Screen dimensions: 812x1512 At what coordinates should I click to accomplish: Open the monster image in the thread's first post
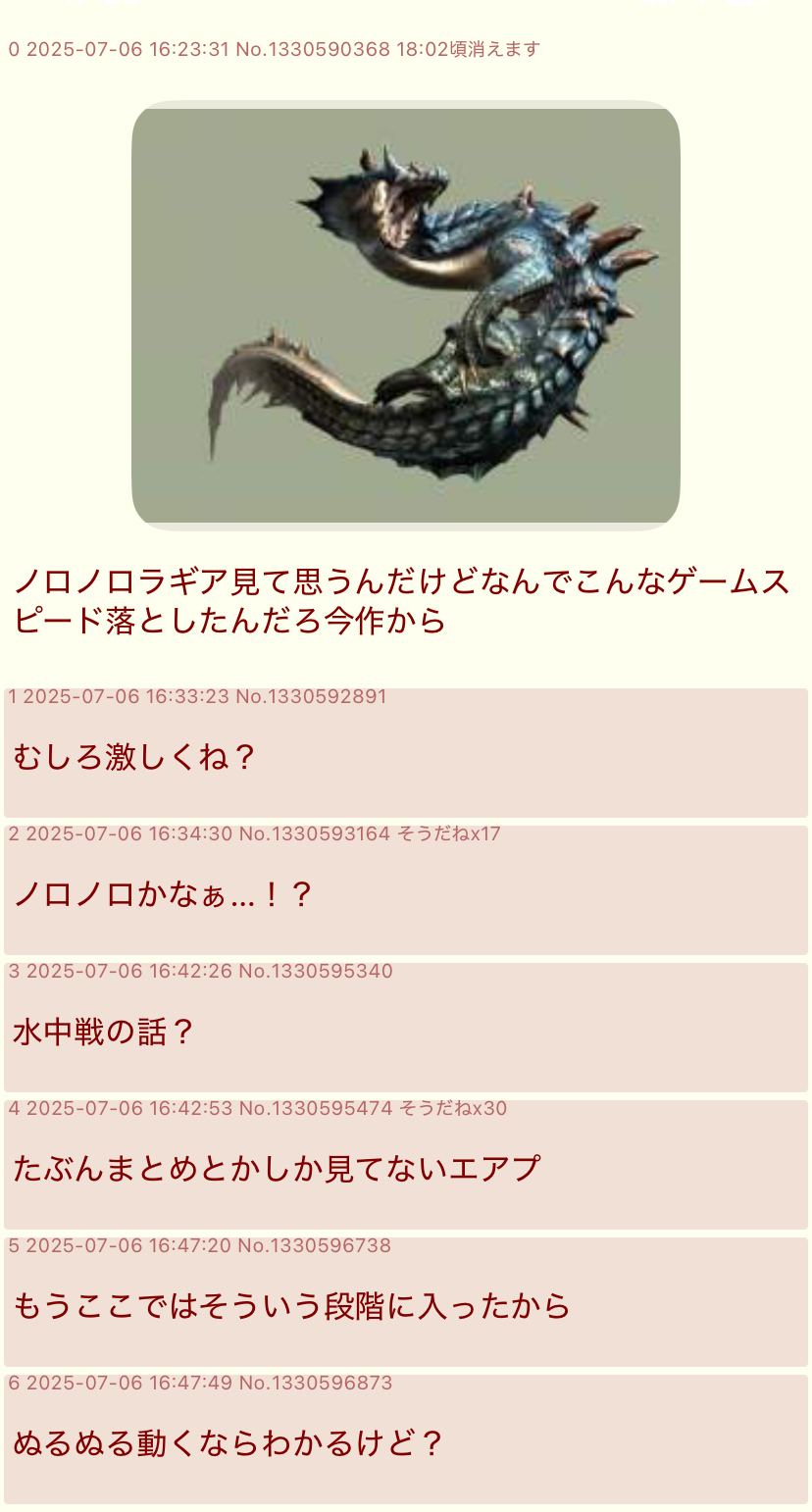tap(406, 315)
